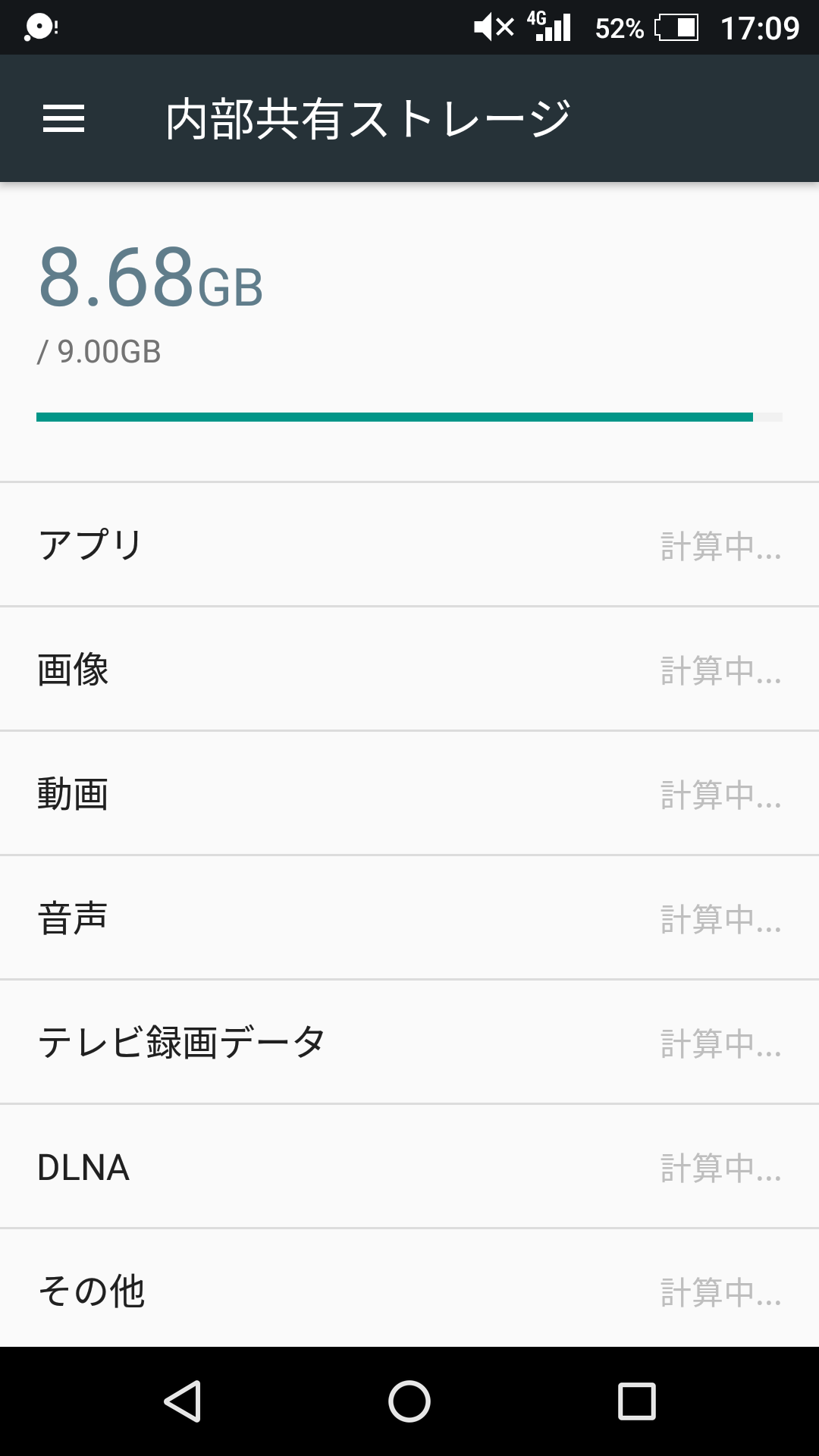Go back with the system back button

click(x=183, y=1401)
